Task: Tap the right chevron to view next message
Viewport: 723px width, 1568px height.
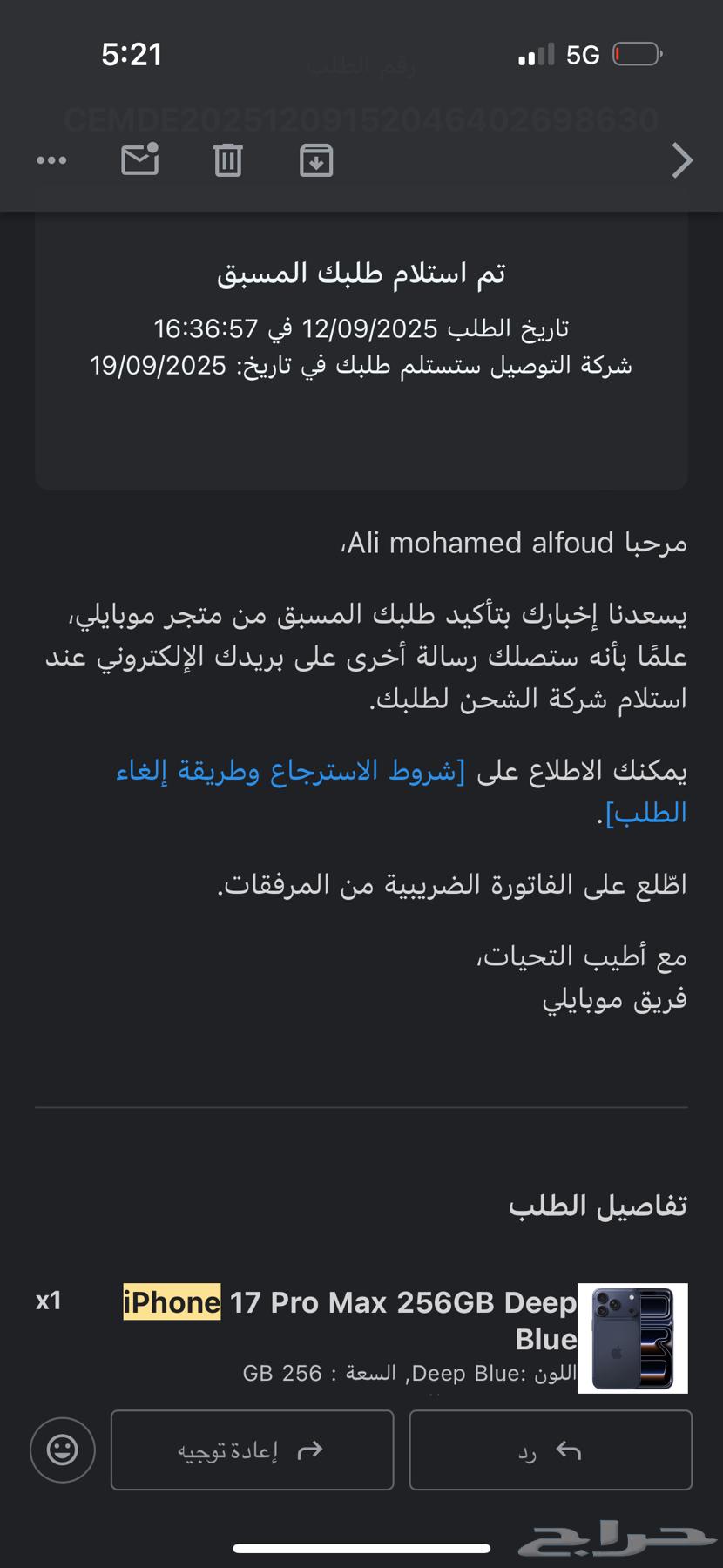Action: click(683, 160)
